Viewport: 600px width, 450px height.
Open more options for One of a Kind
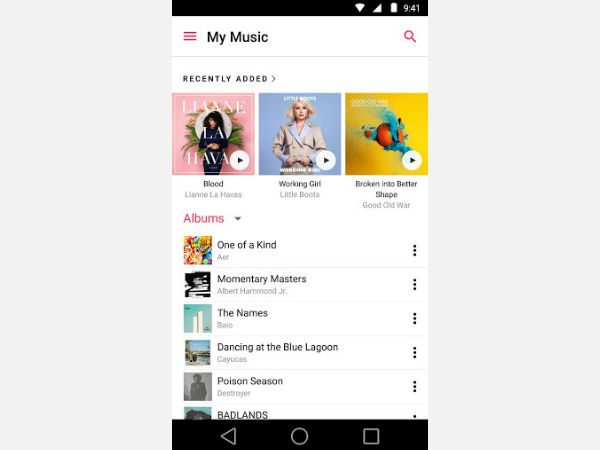click(414, 250)
